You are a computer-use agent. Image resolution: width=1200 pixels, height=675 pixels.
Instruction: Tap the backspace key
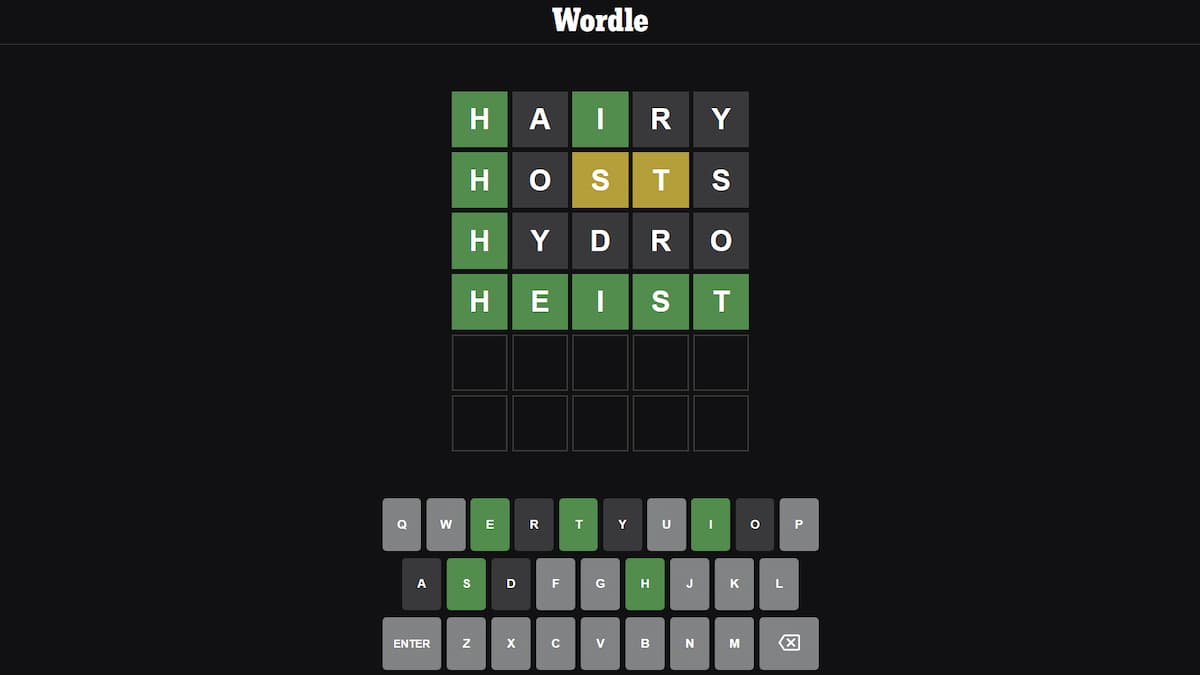pyautogui.click(x=788, y=643)
